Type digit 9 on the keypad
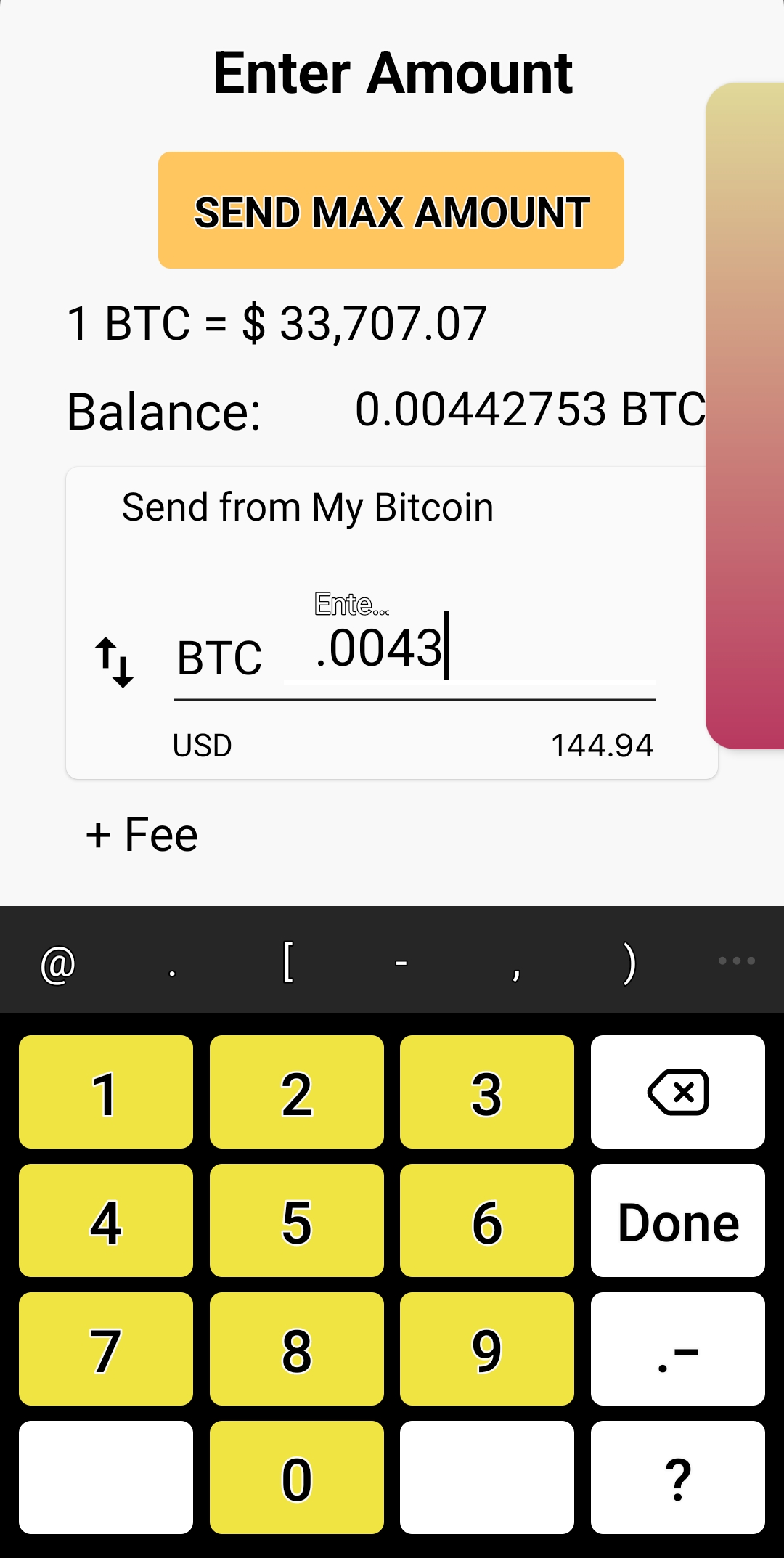This screenshot has width=784, height=1558. pyautogui.click(x=486, y=1349)
